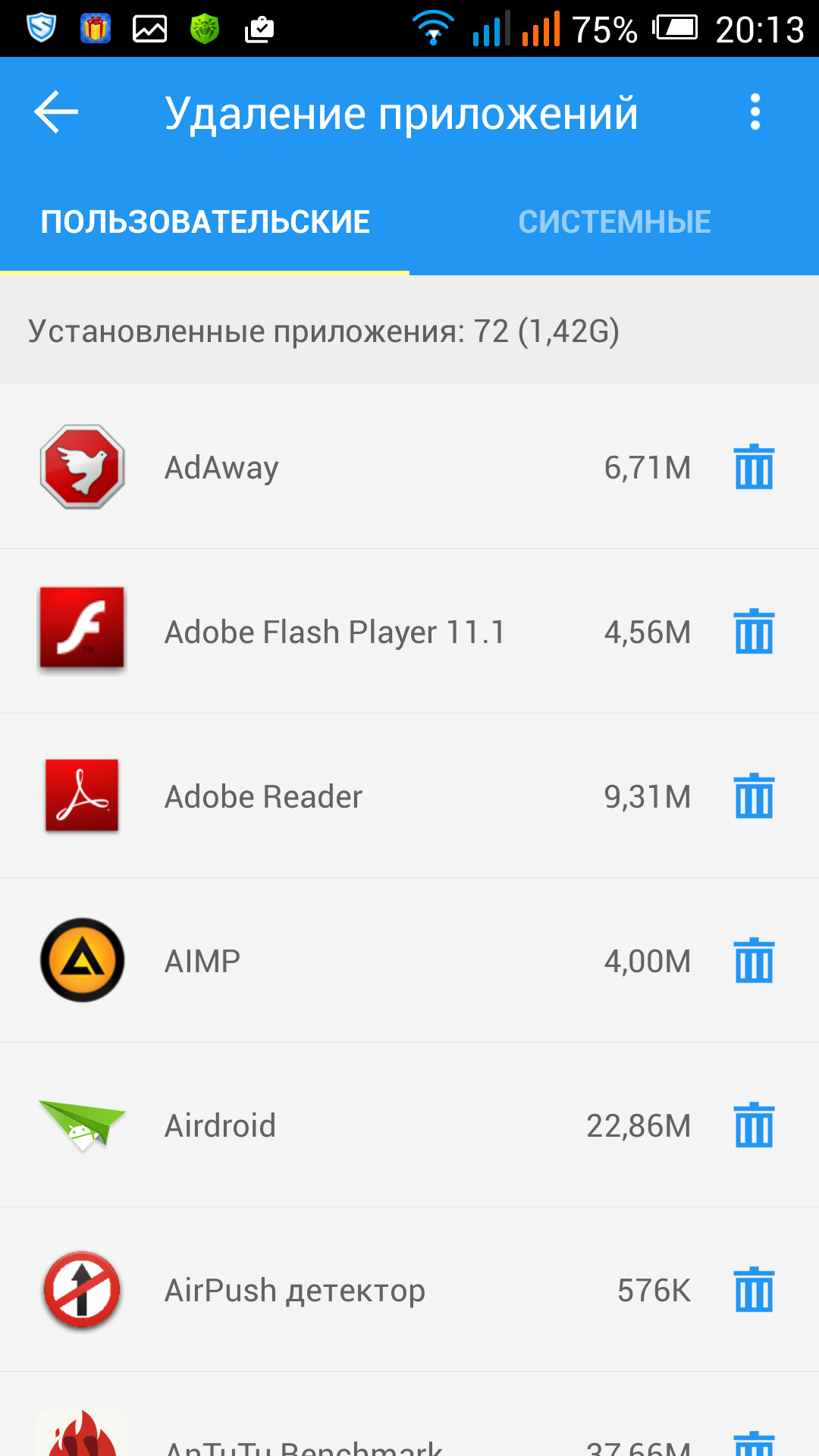Viewport: 819px width, 1456px height.
Task: Delete AdAway with its trash icon
Action: pyautogui.click(x=754, y=467)
